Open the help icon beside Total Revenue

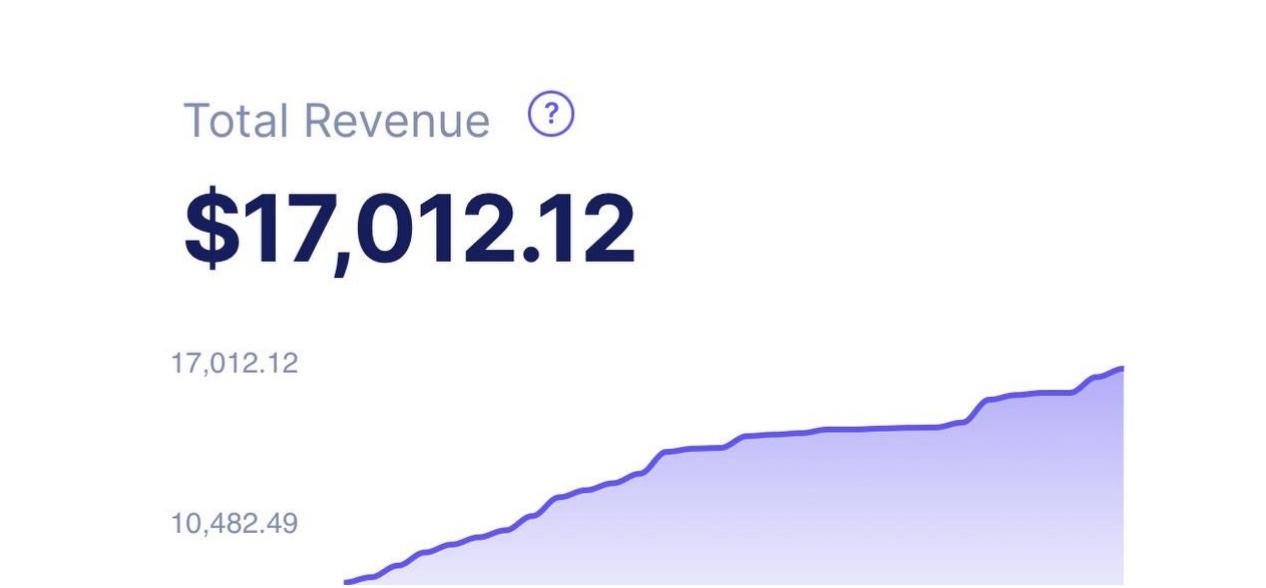click(x=551, y=114)
